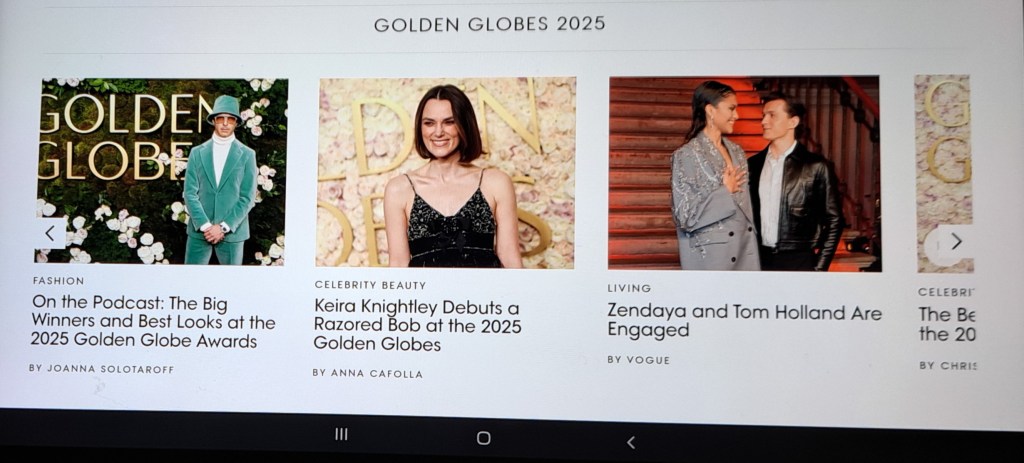
Task: Open Zendaya and Tom Holland engagement photo
Action: click(x=744, y=173)
